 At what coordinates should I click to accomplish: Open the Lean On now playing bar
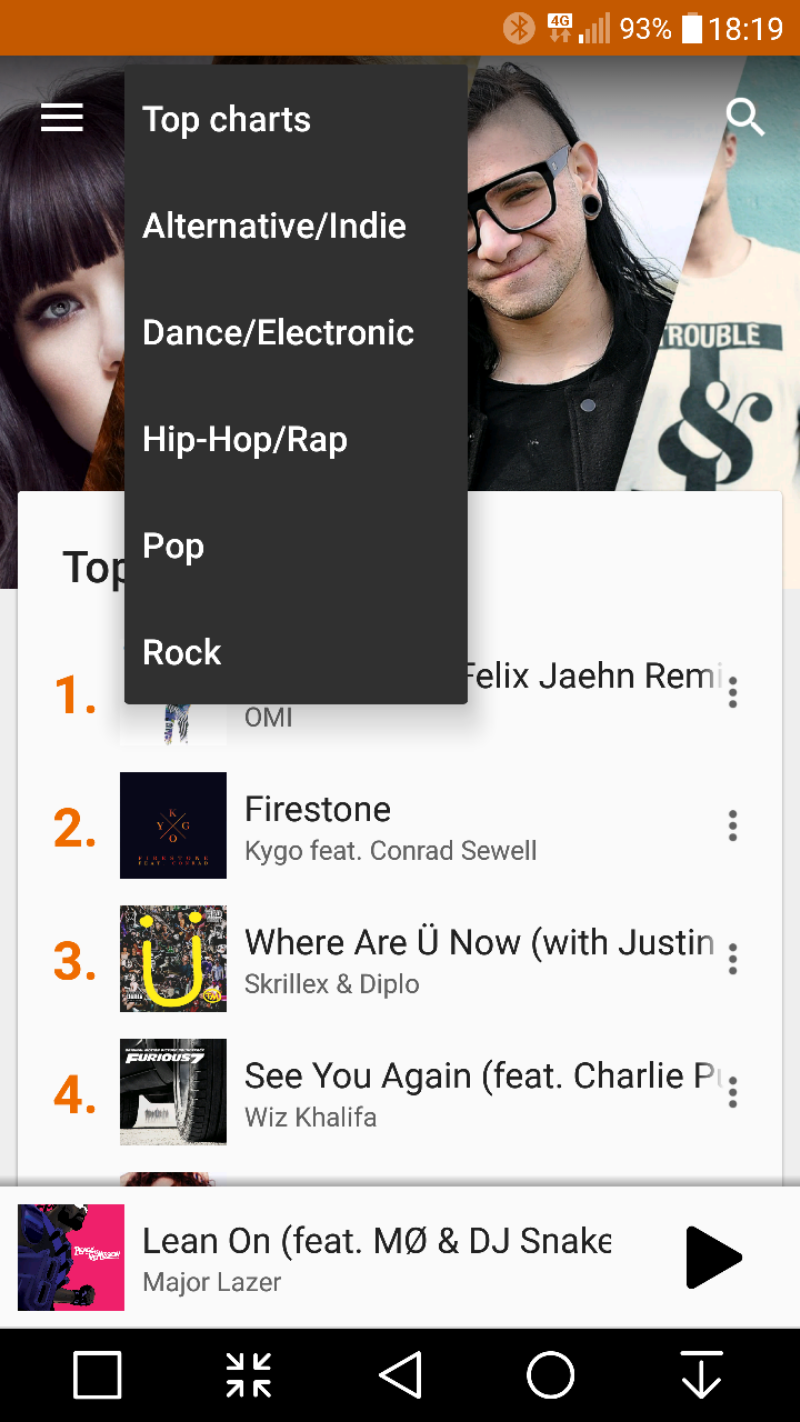click(x=375, y=1257)
